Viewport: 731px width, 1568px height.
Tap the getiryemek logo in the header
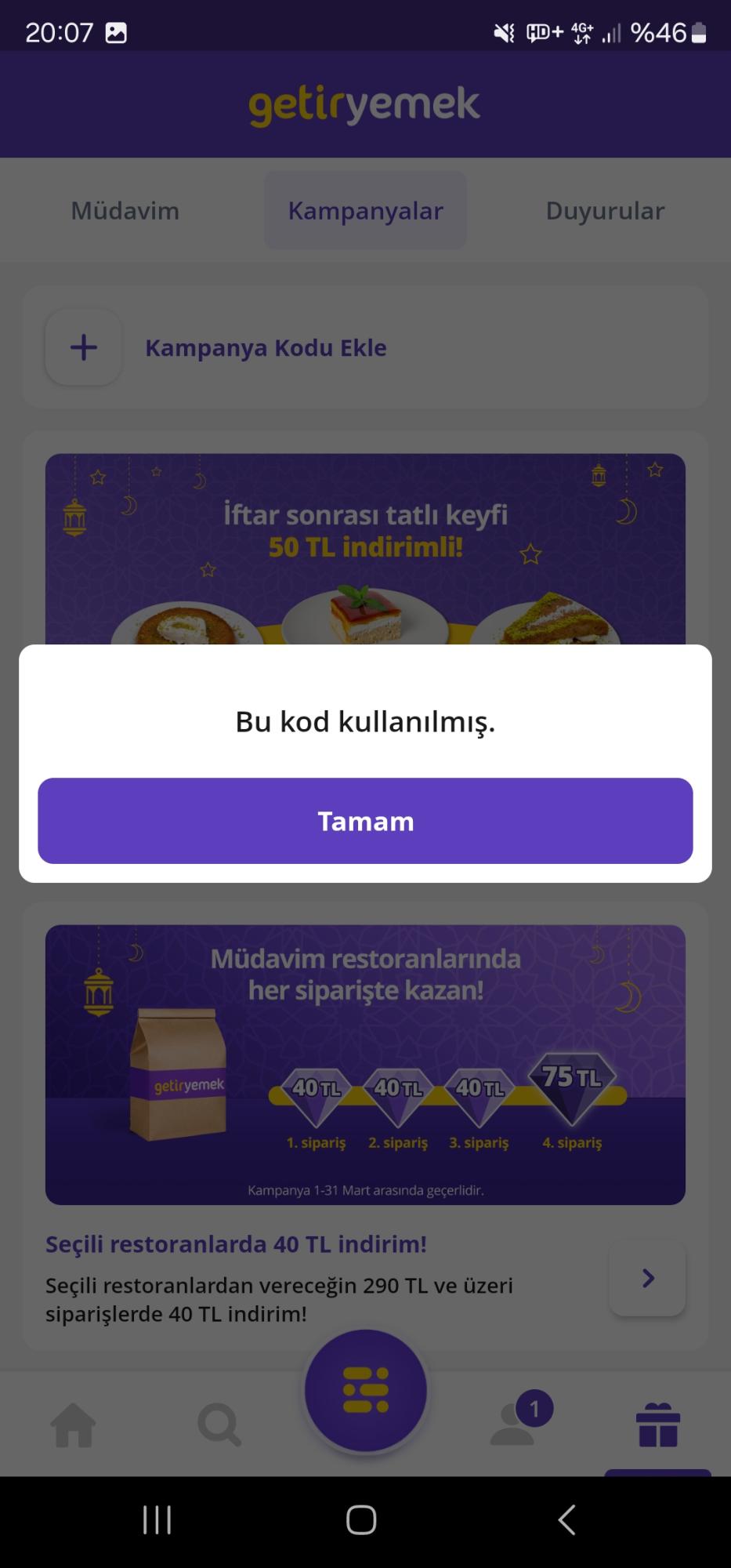coord(365,104)
